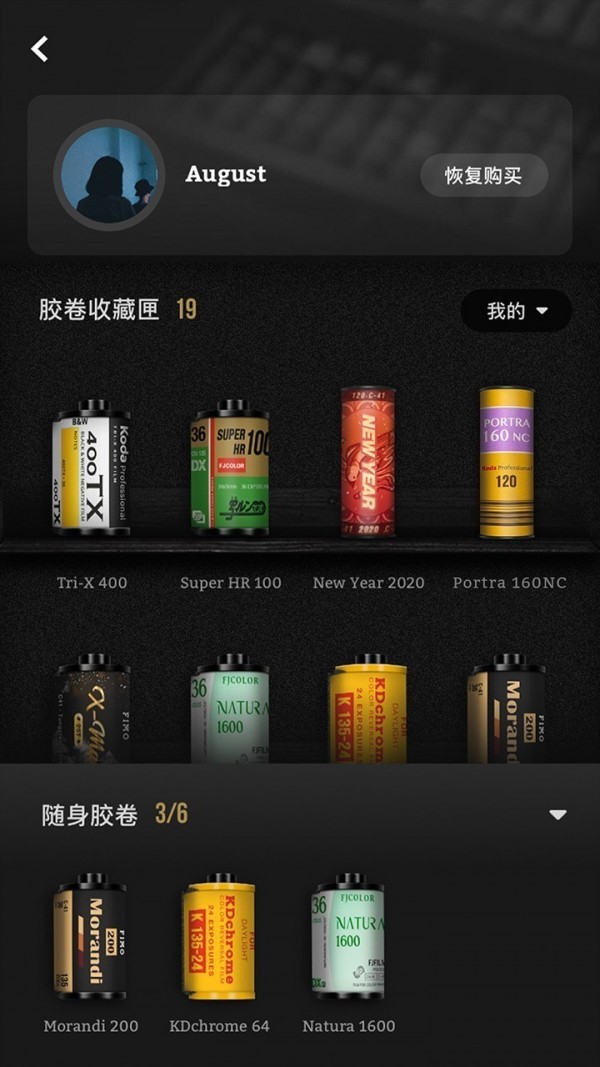Collapse the 随身胶卷 section arrow
This screenshot has height=1067, width=600.
558,815
